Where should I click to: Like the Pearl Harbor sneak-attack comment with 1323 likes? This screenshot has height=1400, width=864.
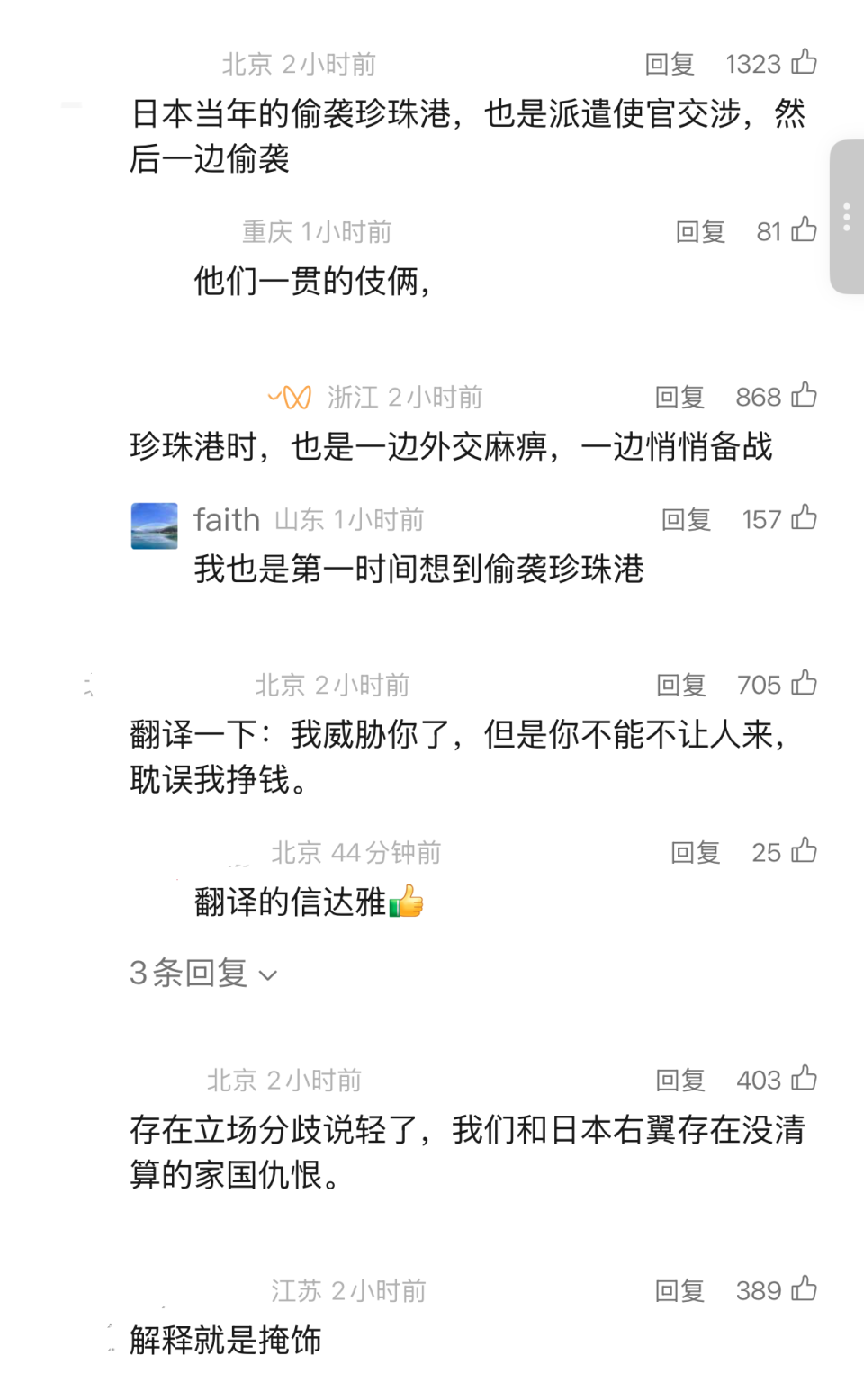pyautogui.click(x=802, y=63)
